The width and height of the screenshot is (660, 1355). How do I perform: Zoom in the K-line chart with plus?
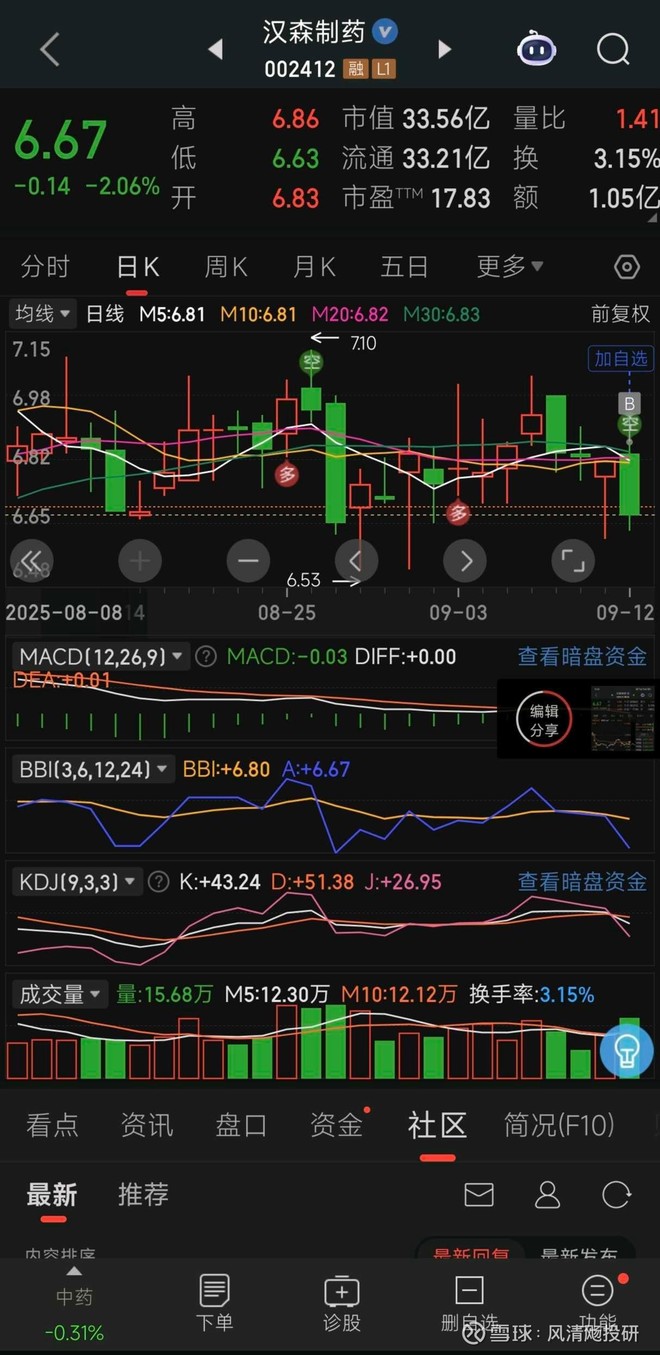[140, 561]
